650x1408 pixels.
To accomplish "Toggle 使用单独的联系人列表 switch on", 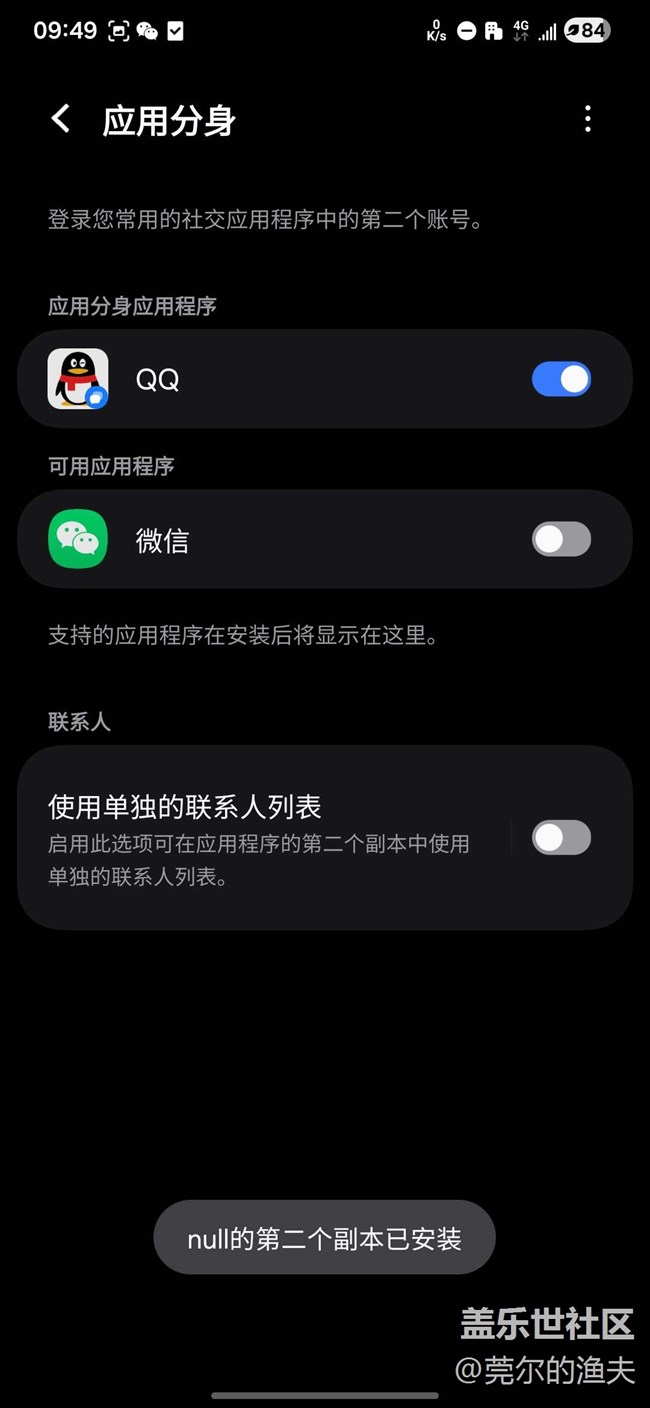I will (561, 838).
